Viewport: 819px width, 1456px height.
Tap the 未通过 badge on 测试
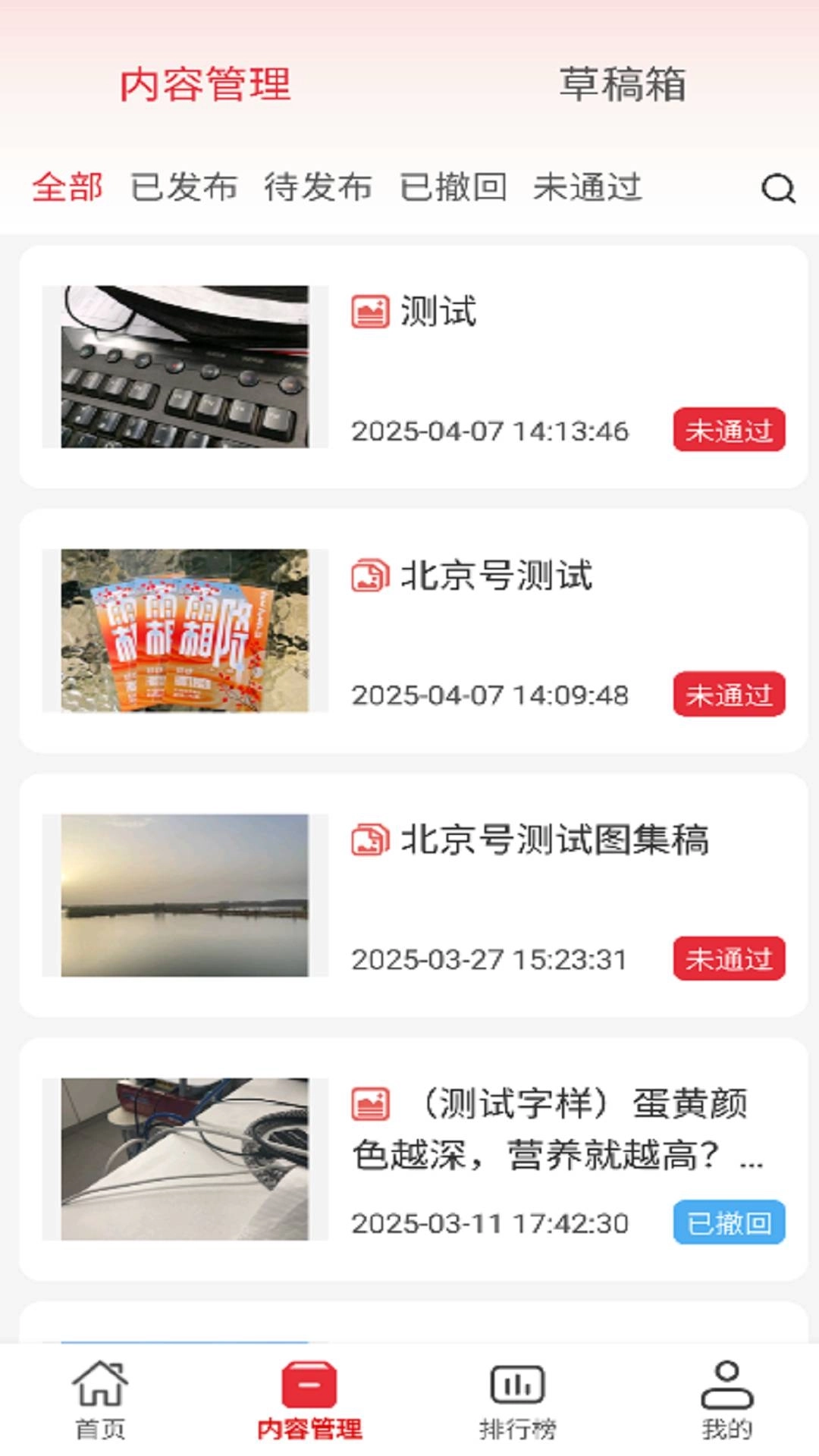727,431
